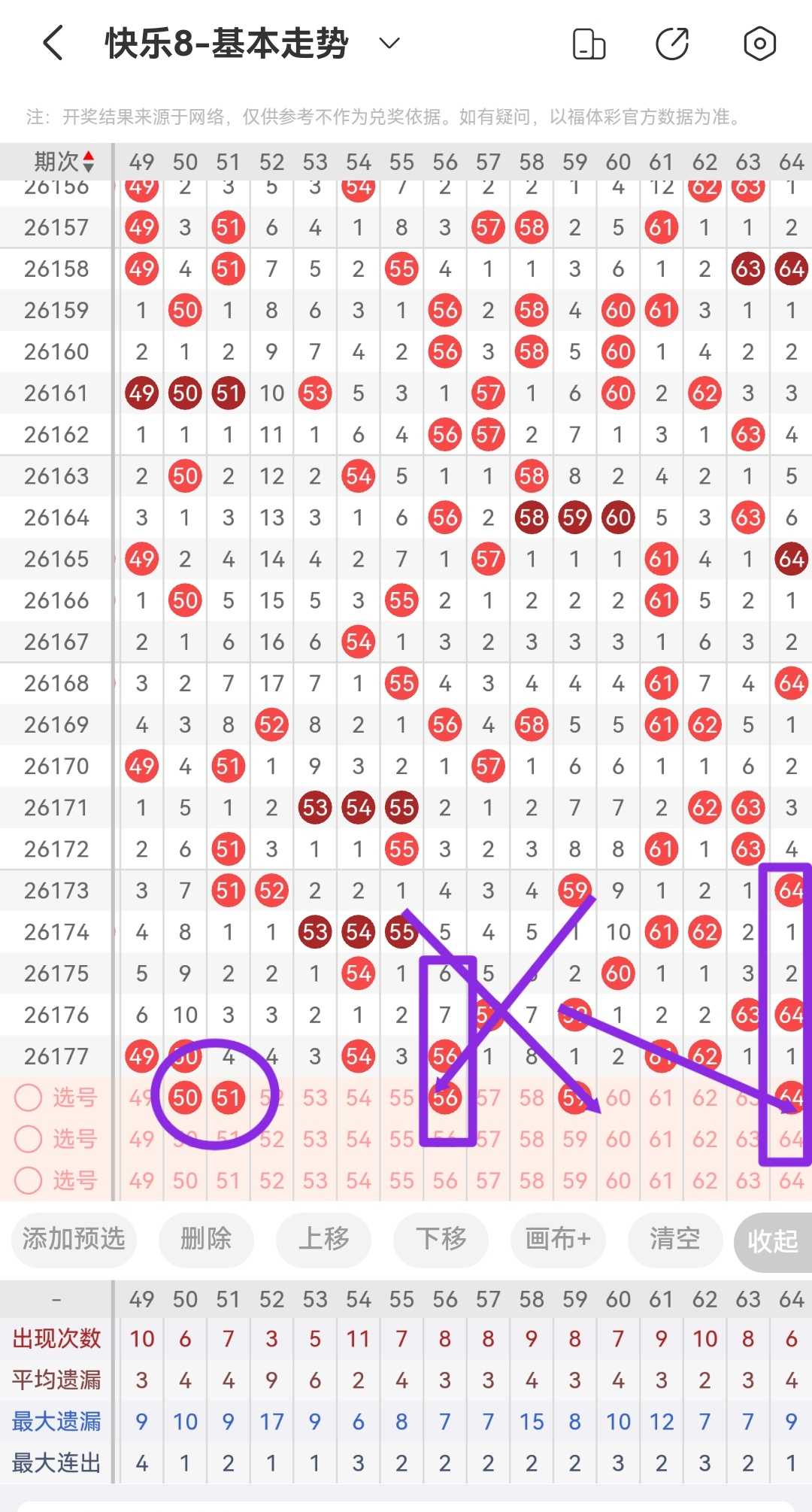Open chart settings hexagon icon

pyautogui.click(x=759, y=44)
